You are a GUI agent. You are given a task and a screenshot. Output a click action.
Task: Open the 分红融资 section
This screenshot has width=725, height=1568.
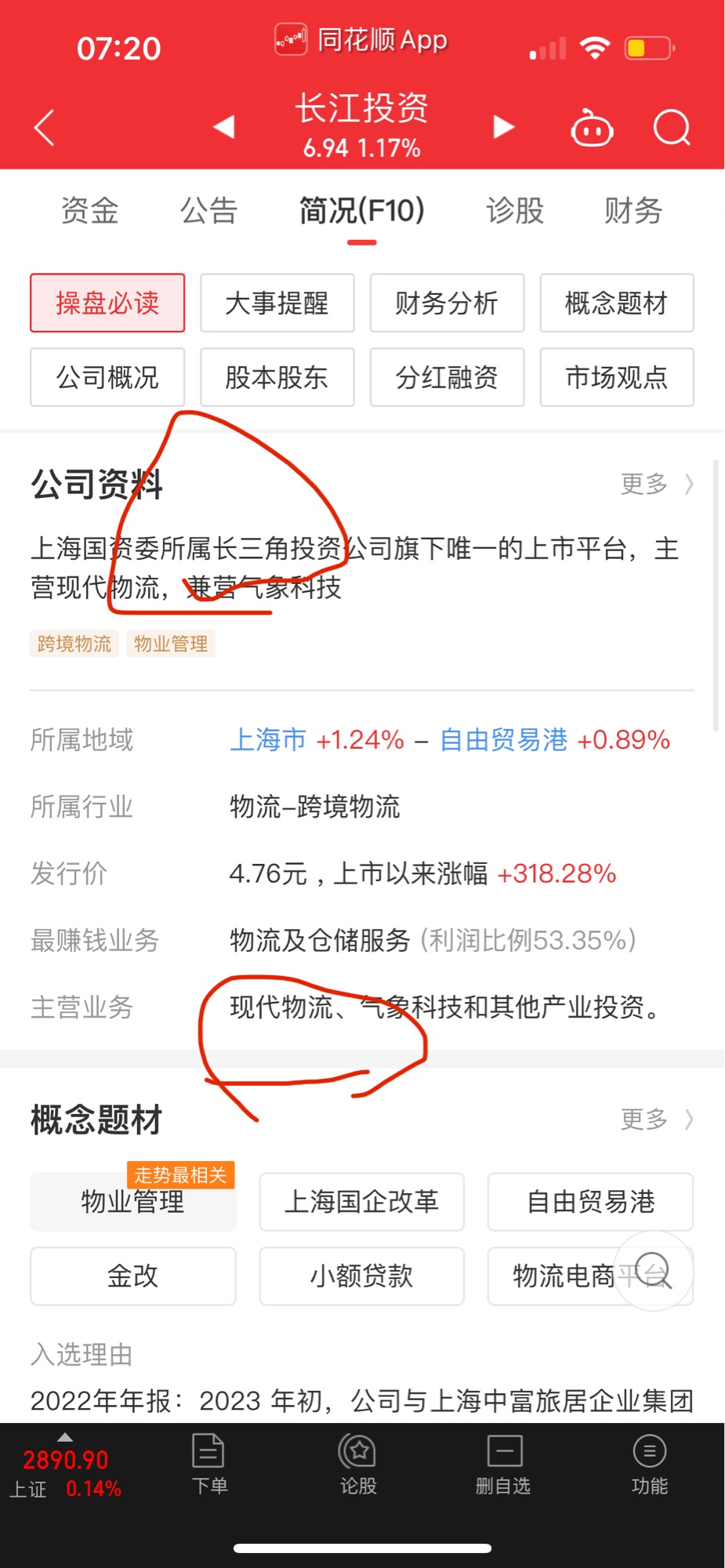[447, 378]
